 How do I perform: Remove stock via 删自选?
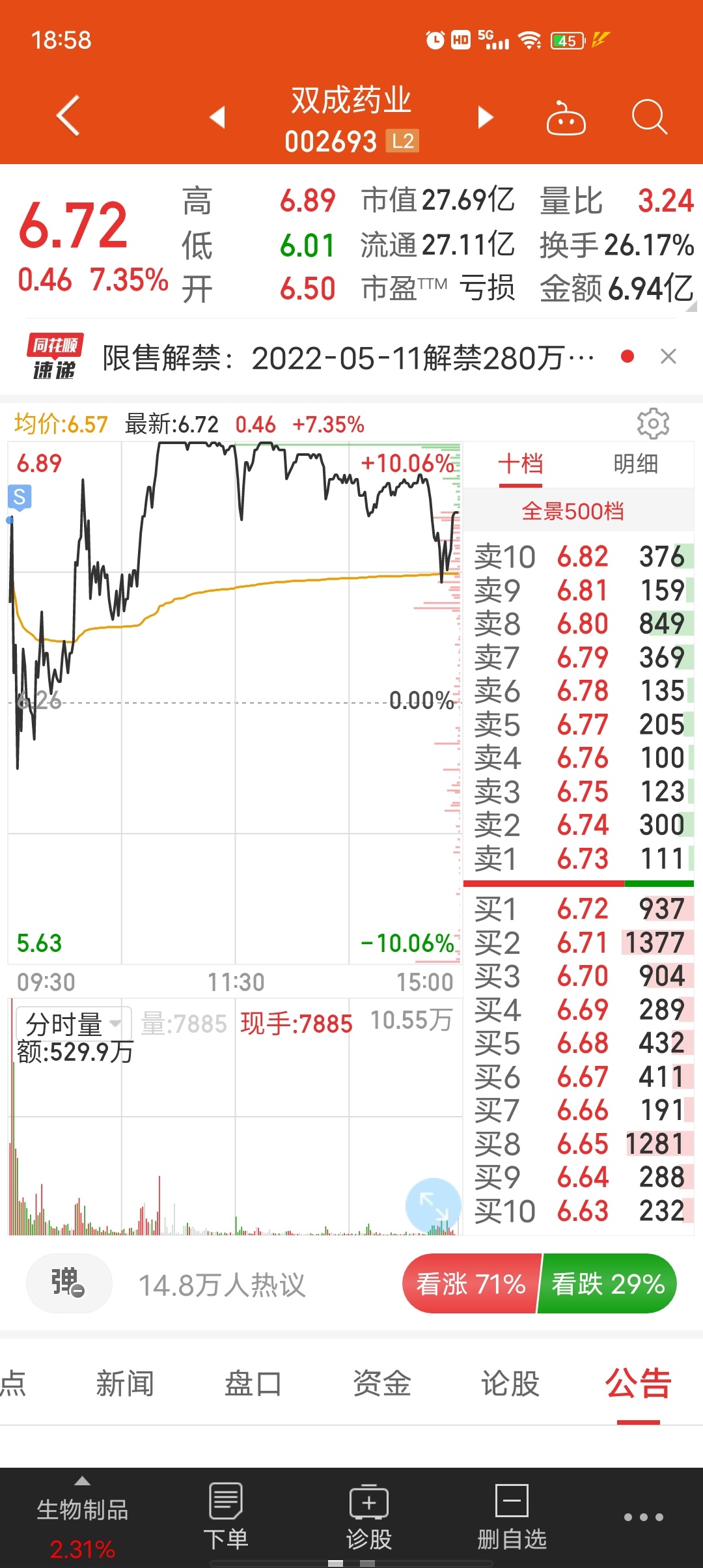[512, 1517]
